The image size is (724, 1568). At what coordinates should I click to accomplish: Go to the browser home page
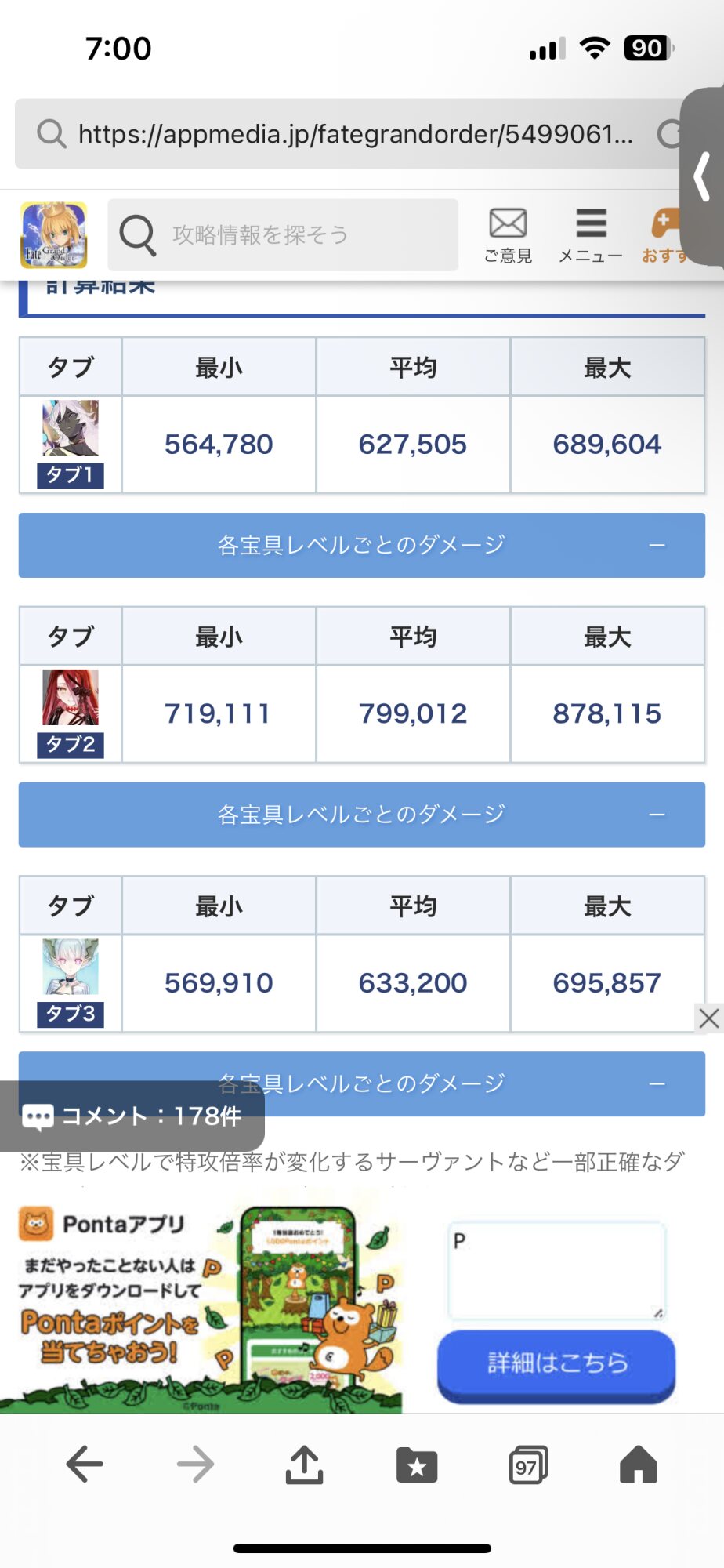coord(639,1464)
